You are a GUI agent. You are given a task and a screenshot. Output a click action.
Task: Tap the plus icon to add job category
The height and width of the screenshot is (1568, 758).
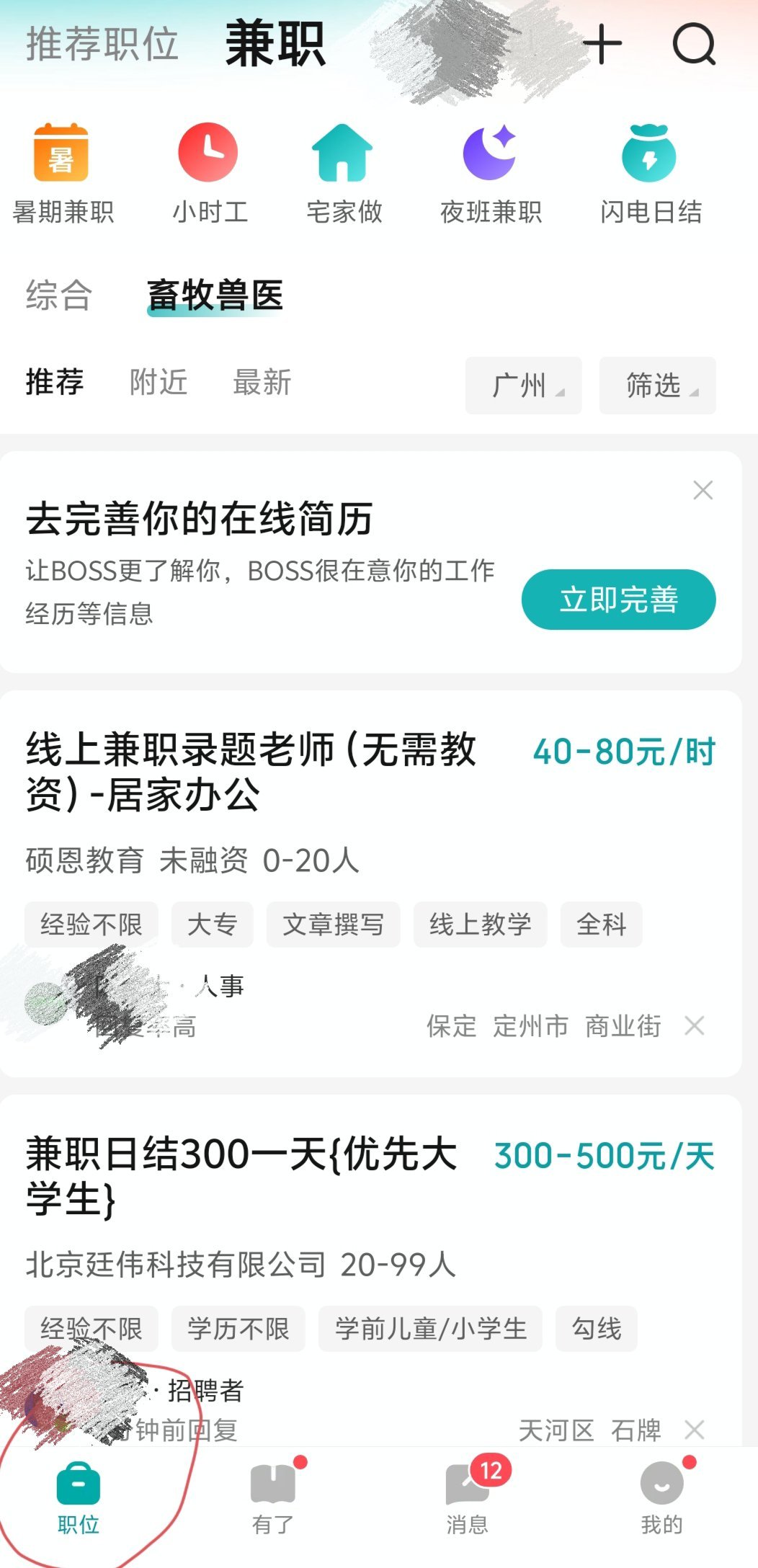click(x=602, y=45)
